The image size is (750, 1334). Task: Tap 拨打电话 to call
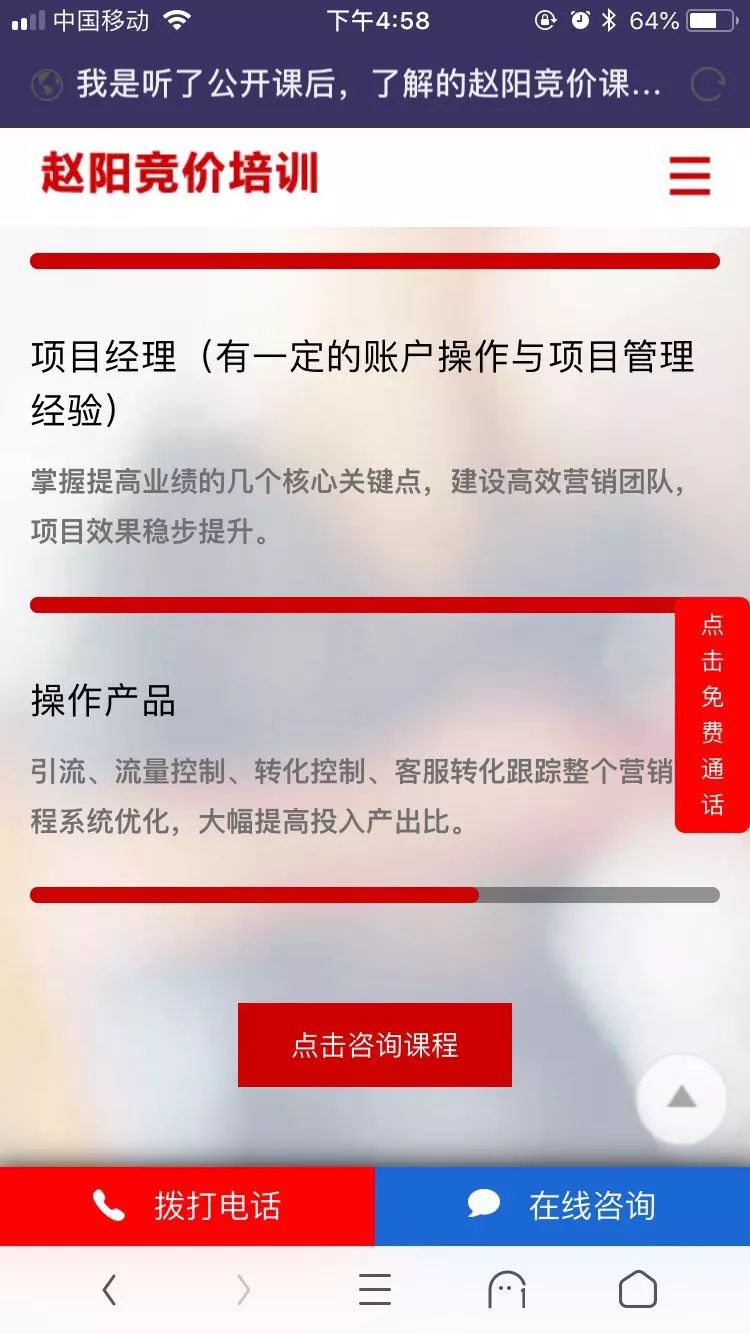(187, 1206)
